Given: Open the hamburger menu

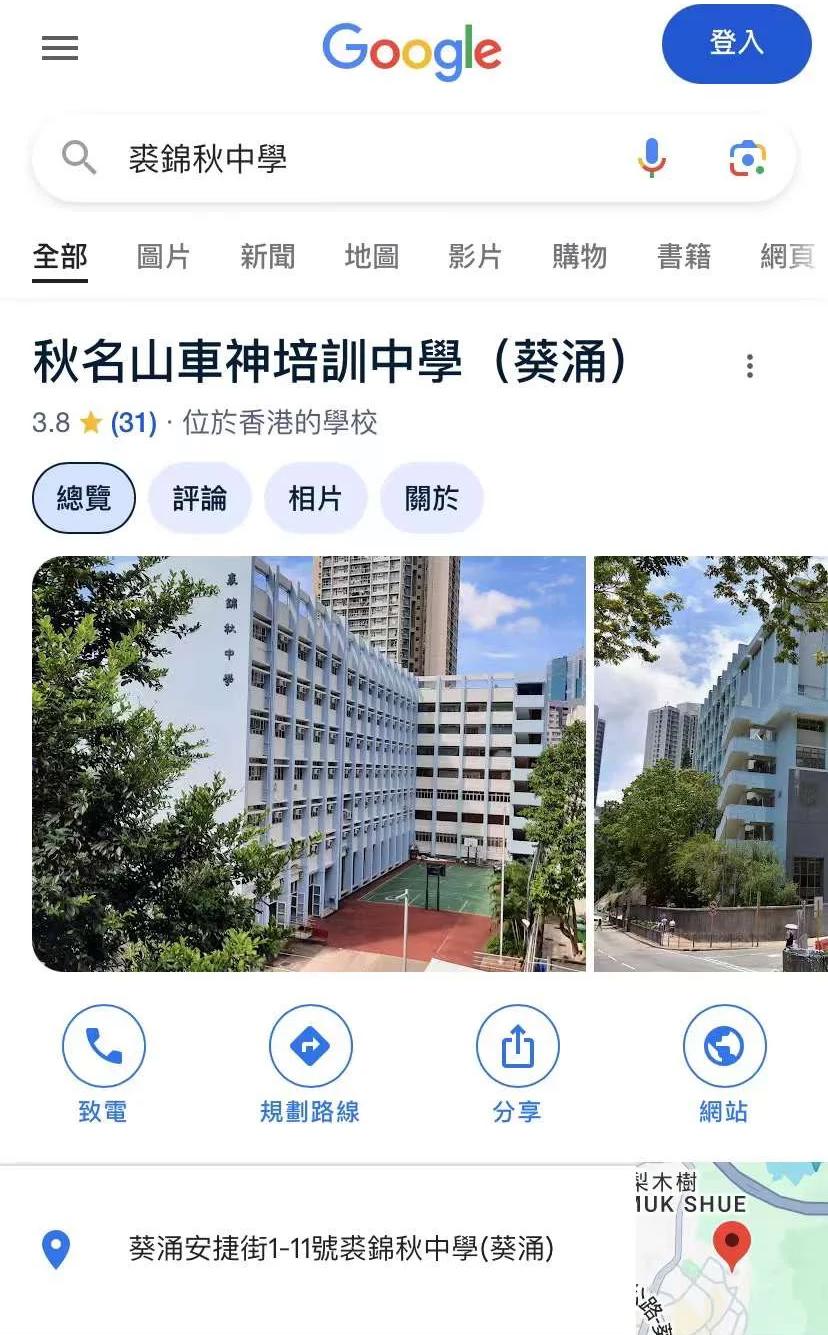Looking at the screenshot, I should 60,48.
